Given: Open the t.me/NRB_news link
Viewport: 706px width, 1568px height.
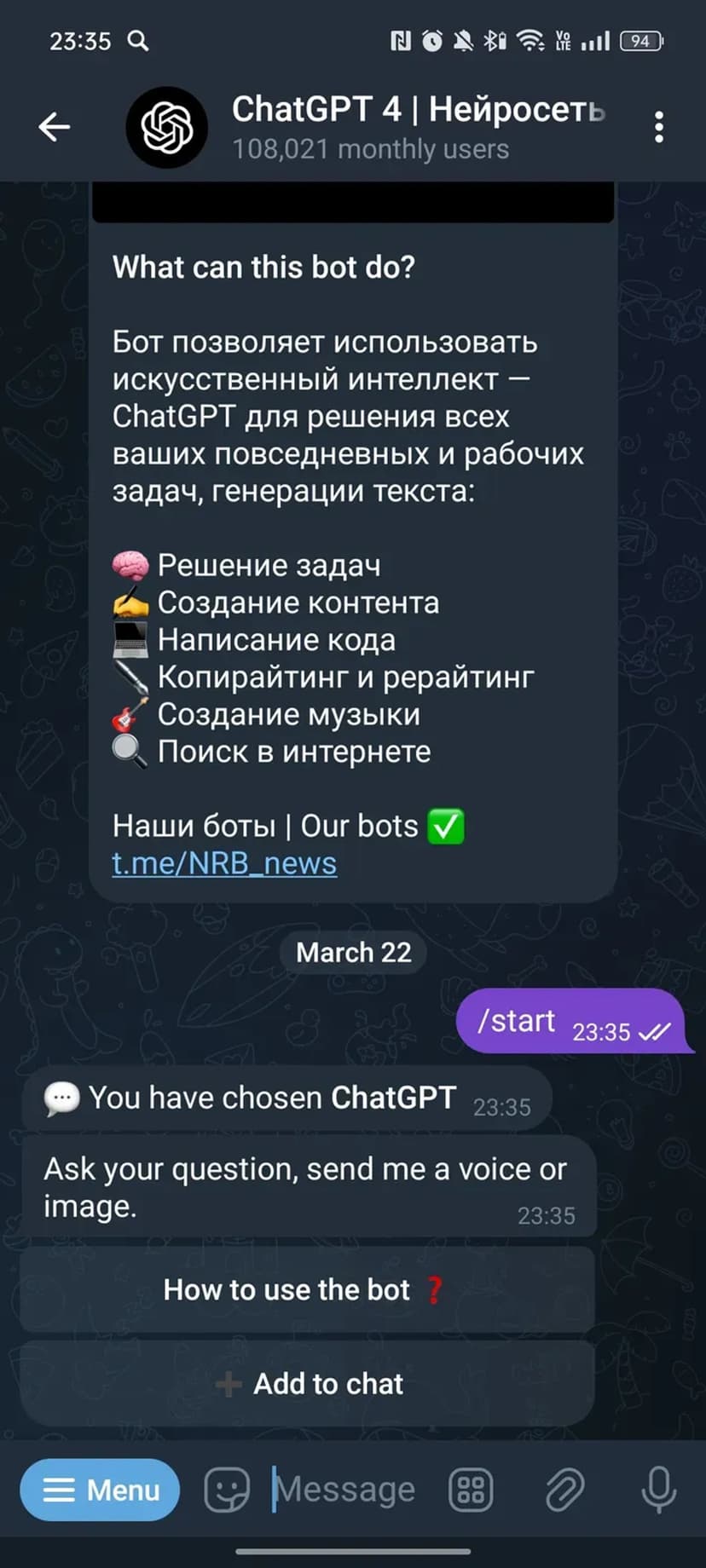Looking at the screenshot, I should pos(224,863).
